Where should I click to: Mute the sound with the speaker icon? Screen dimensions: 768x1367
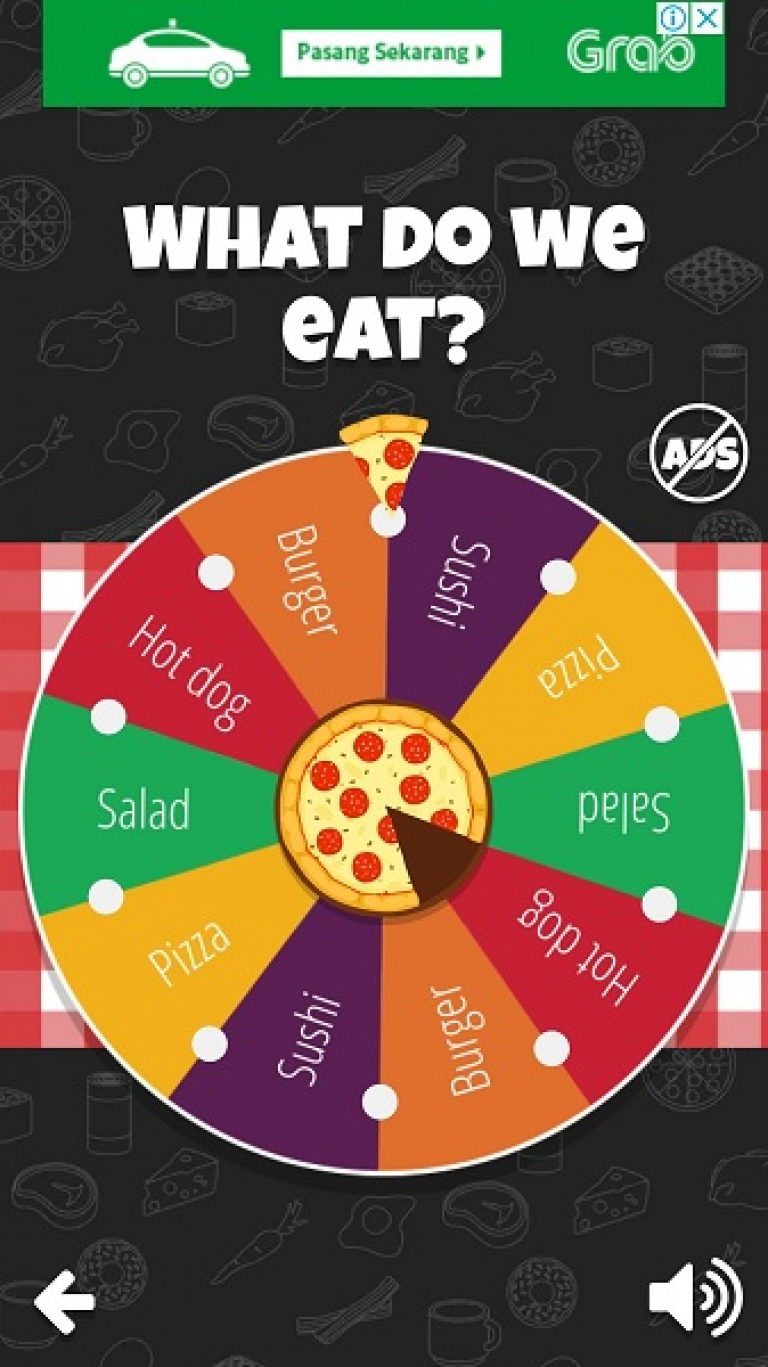pyautogui.click(x=695, y=1297)
